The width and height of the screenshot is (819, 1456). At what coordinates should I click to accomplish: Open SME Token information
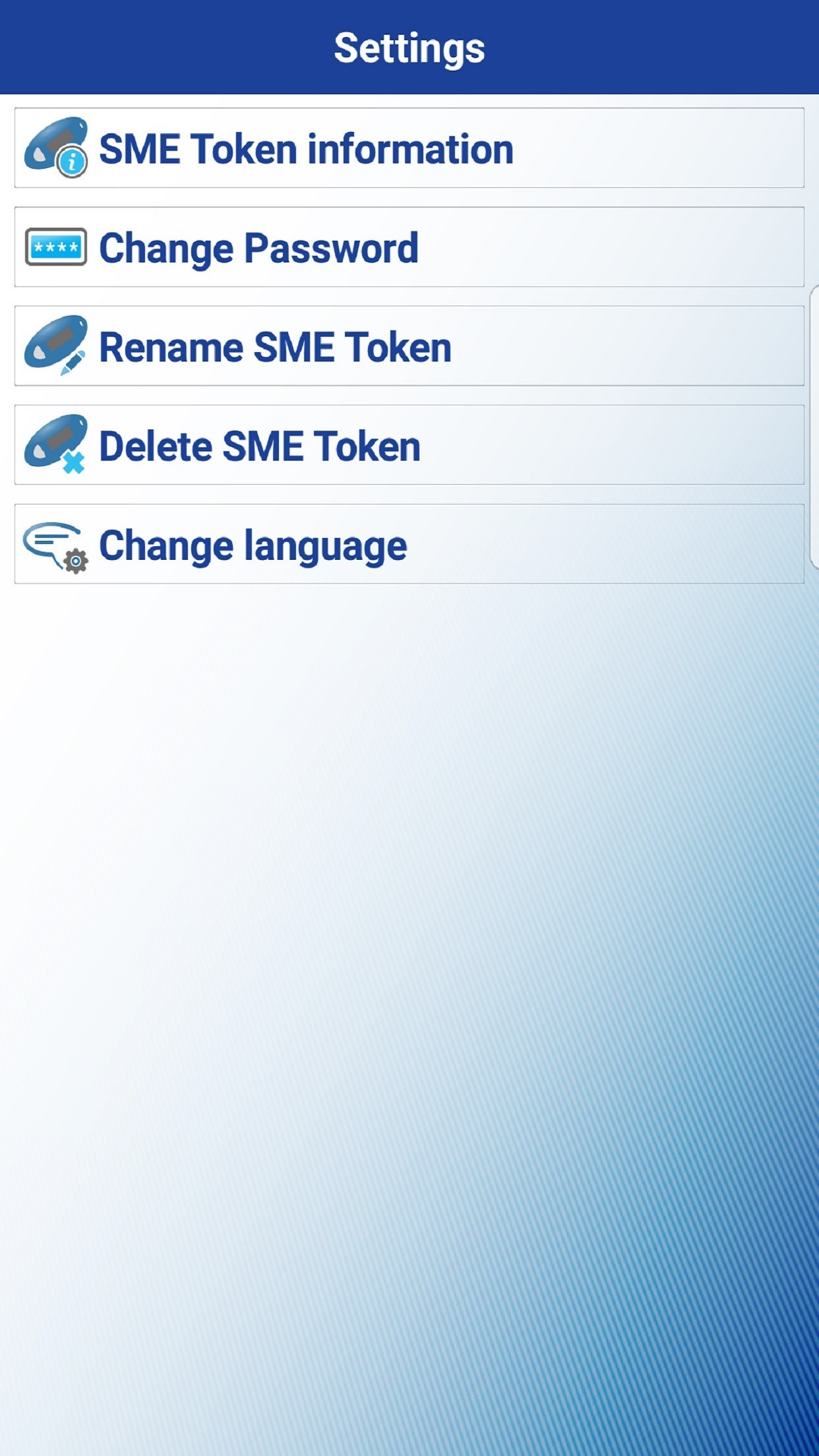[x=409, y=148]
